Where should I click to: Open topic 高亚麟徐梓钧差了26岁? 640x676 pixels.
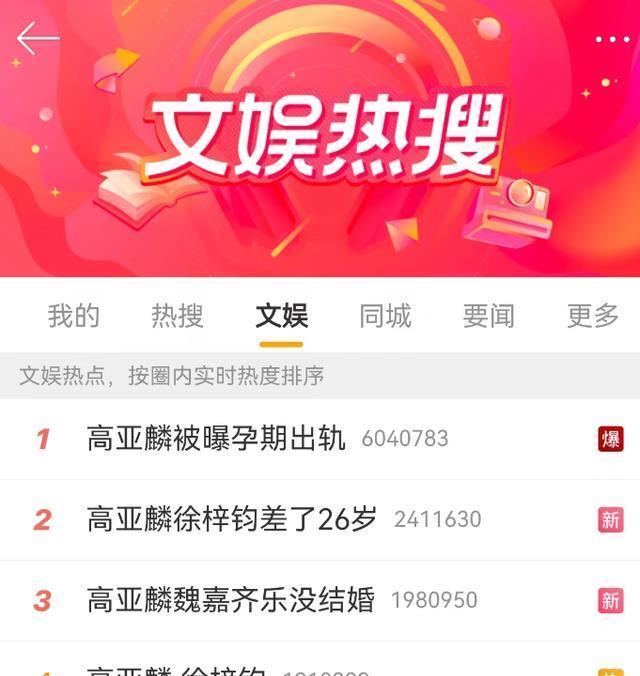(x=232, y=519)
